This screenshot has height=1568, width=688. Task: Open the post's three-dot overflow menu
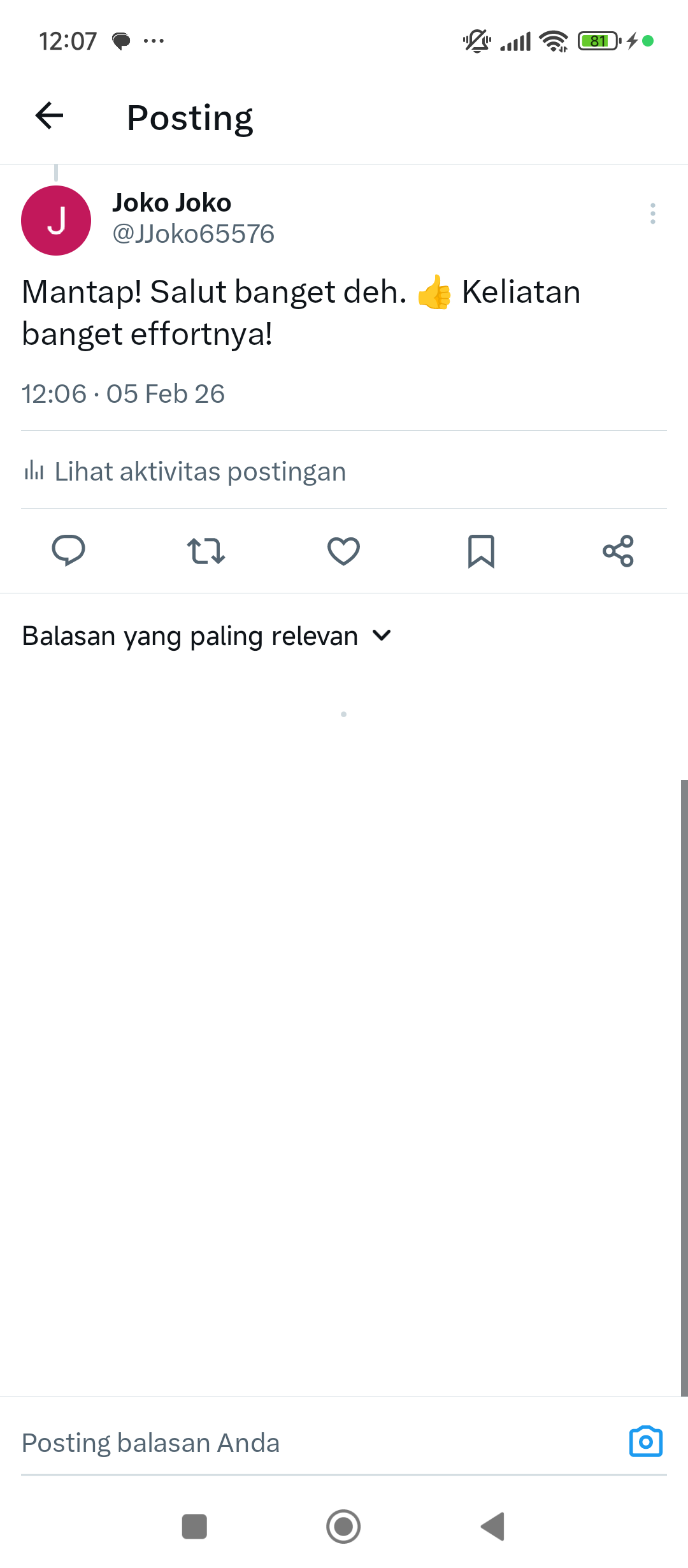coord(652,214)
